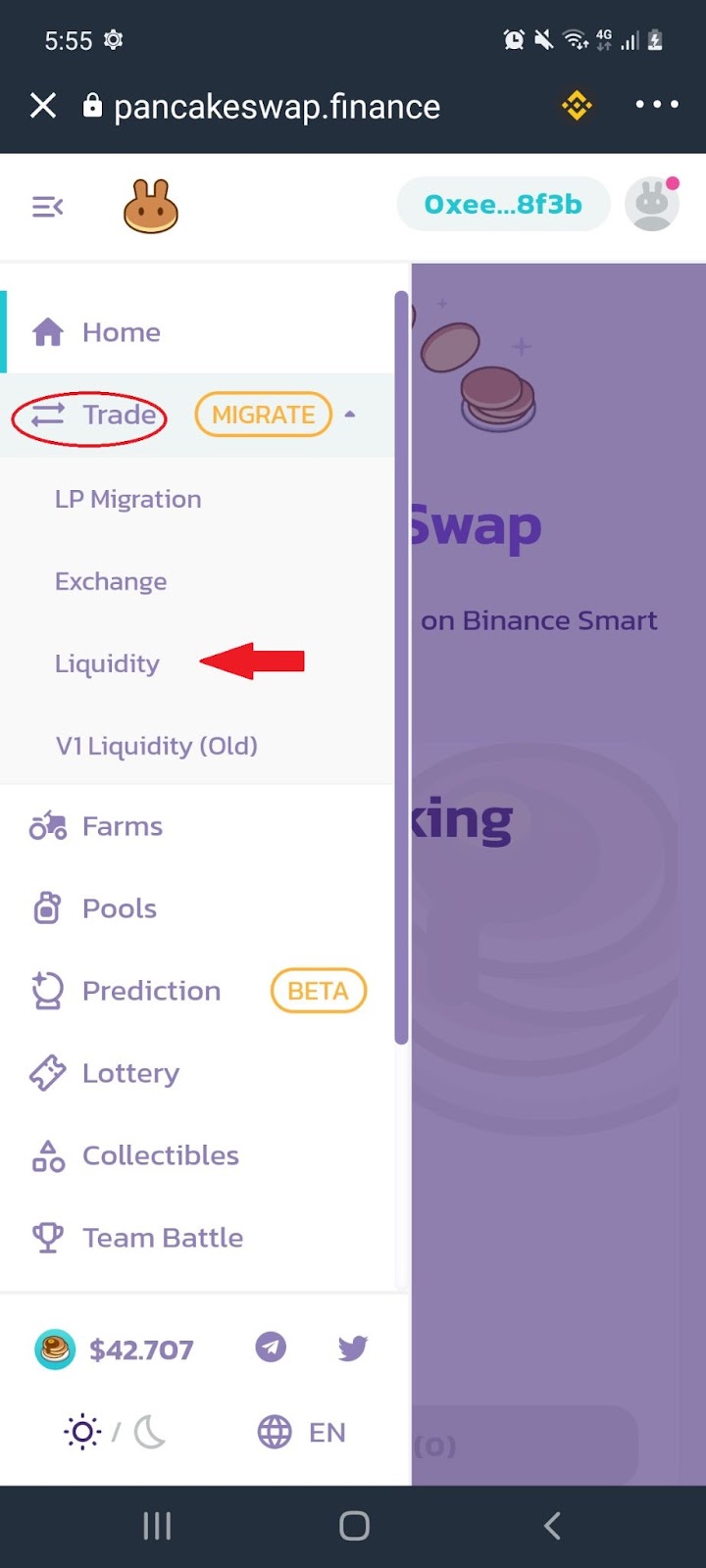Open Prediction beta
The image size is (706, 1568).
[151, 991]
